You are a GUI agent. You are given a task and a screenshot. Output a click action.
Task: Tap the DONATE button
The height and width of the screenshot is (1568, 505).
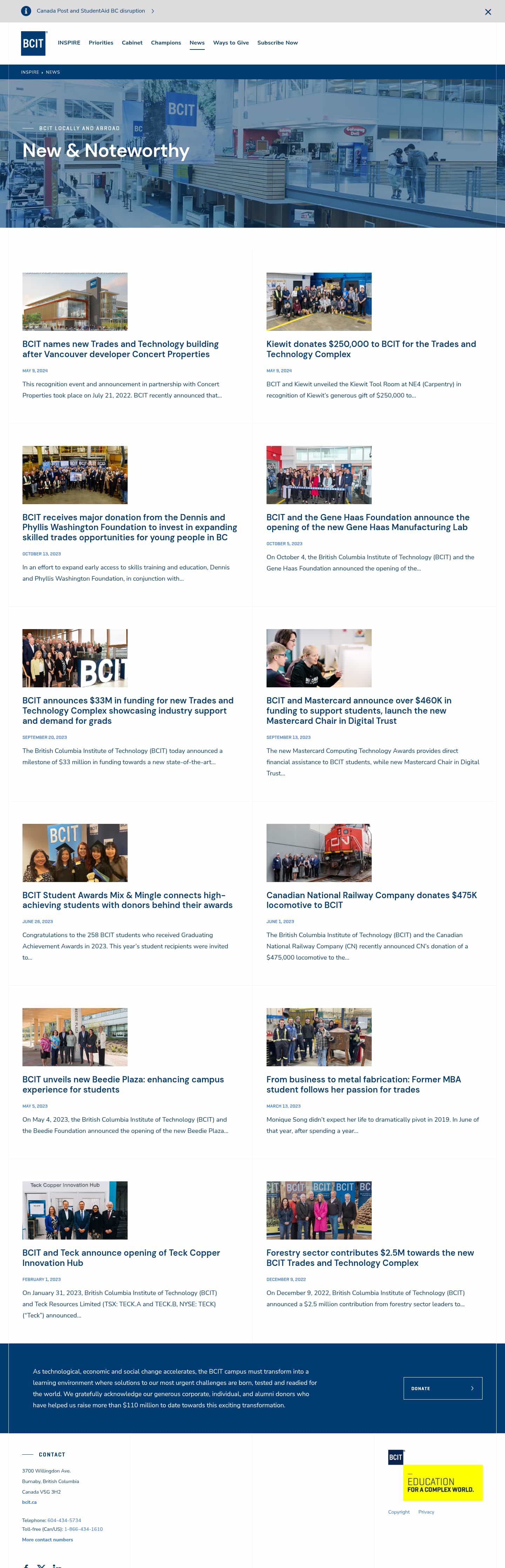(x=442, y=1388)
